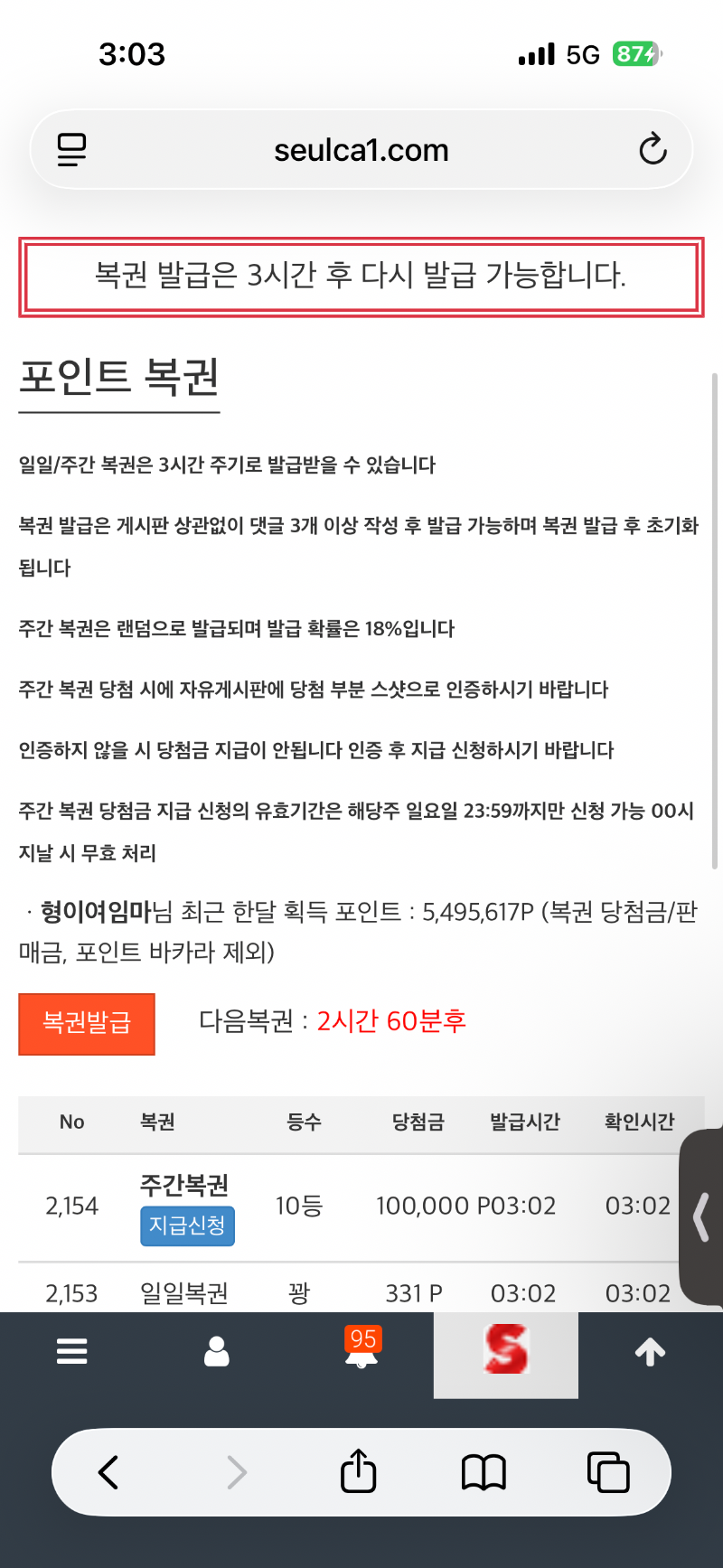This screenshot has height=1568, width=723.
Task: Go back in Safari
Action: coord(108,1472)
